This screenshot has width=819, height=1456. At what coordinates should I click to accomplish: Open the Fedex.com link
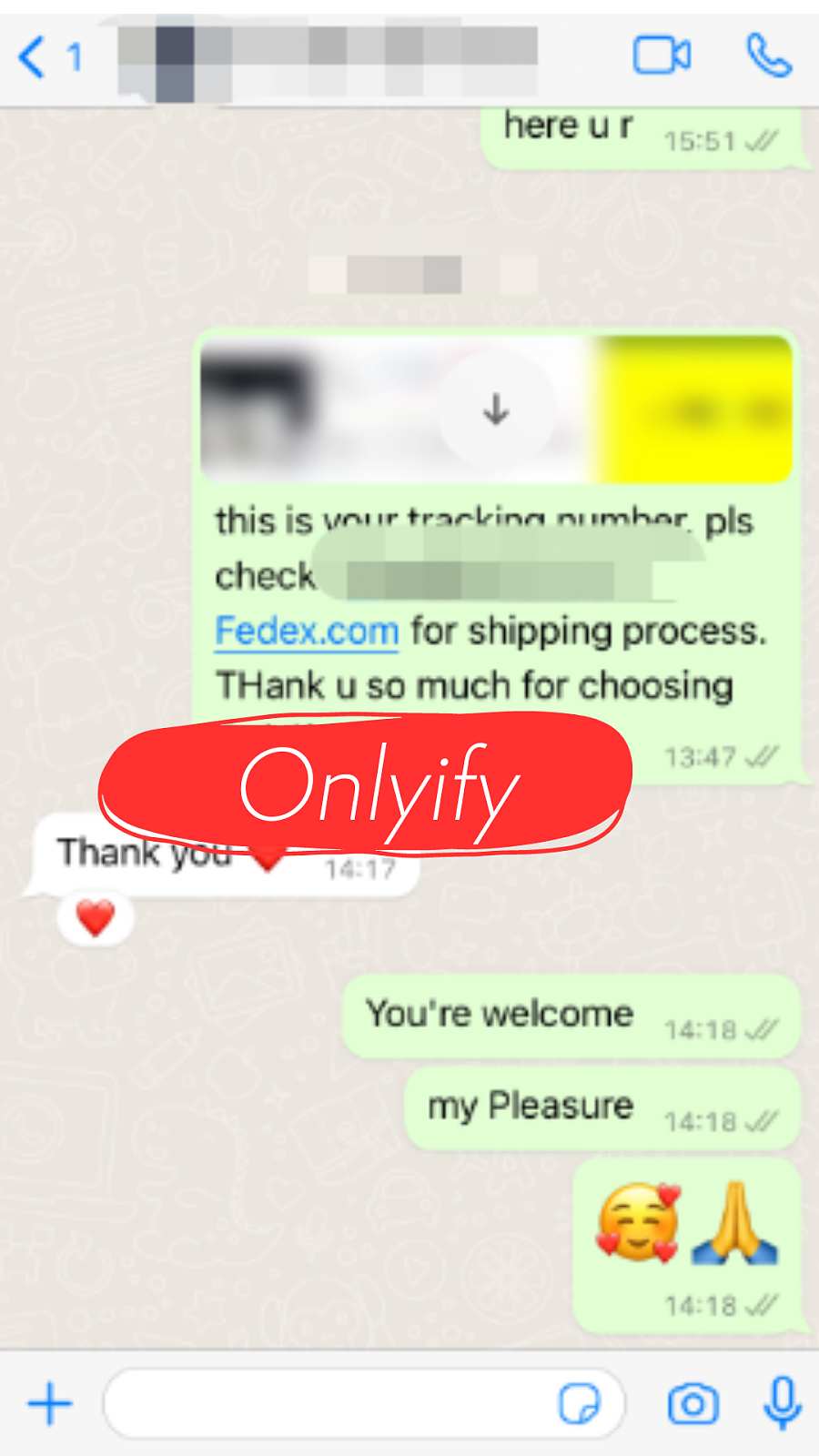pyautogui.click(x=307, y=631)
